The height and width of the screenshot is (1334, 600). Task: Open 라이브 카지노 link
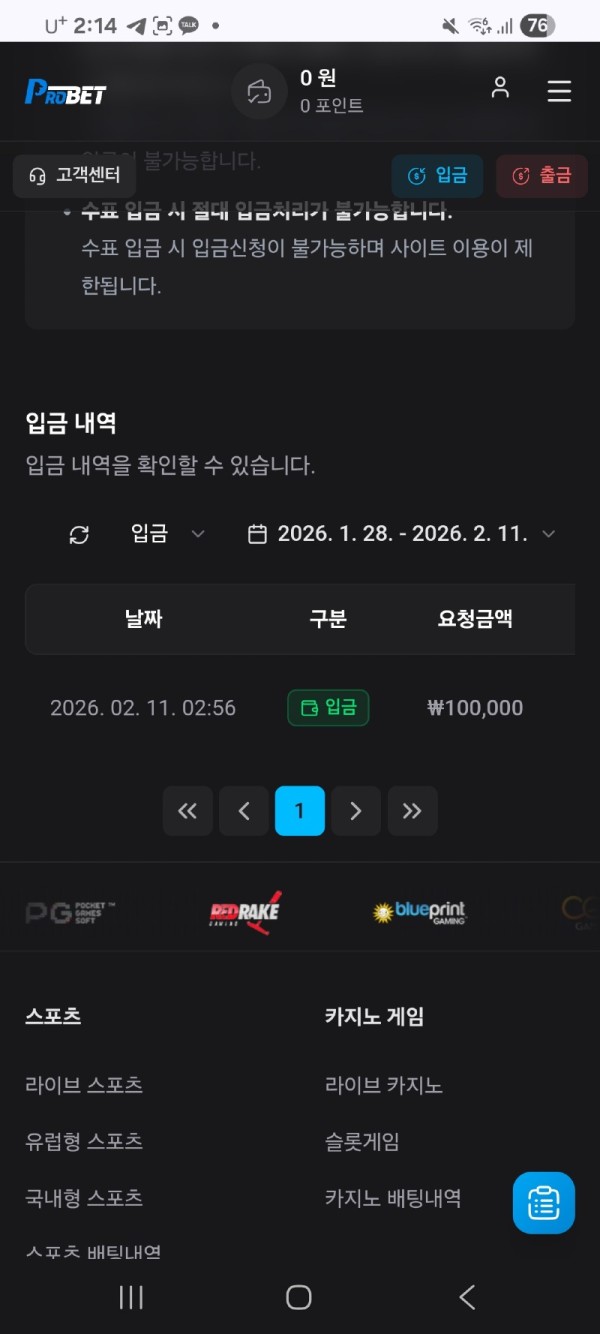tap(384, 1085)
